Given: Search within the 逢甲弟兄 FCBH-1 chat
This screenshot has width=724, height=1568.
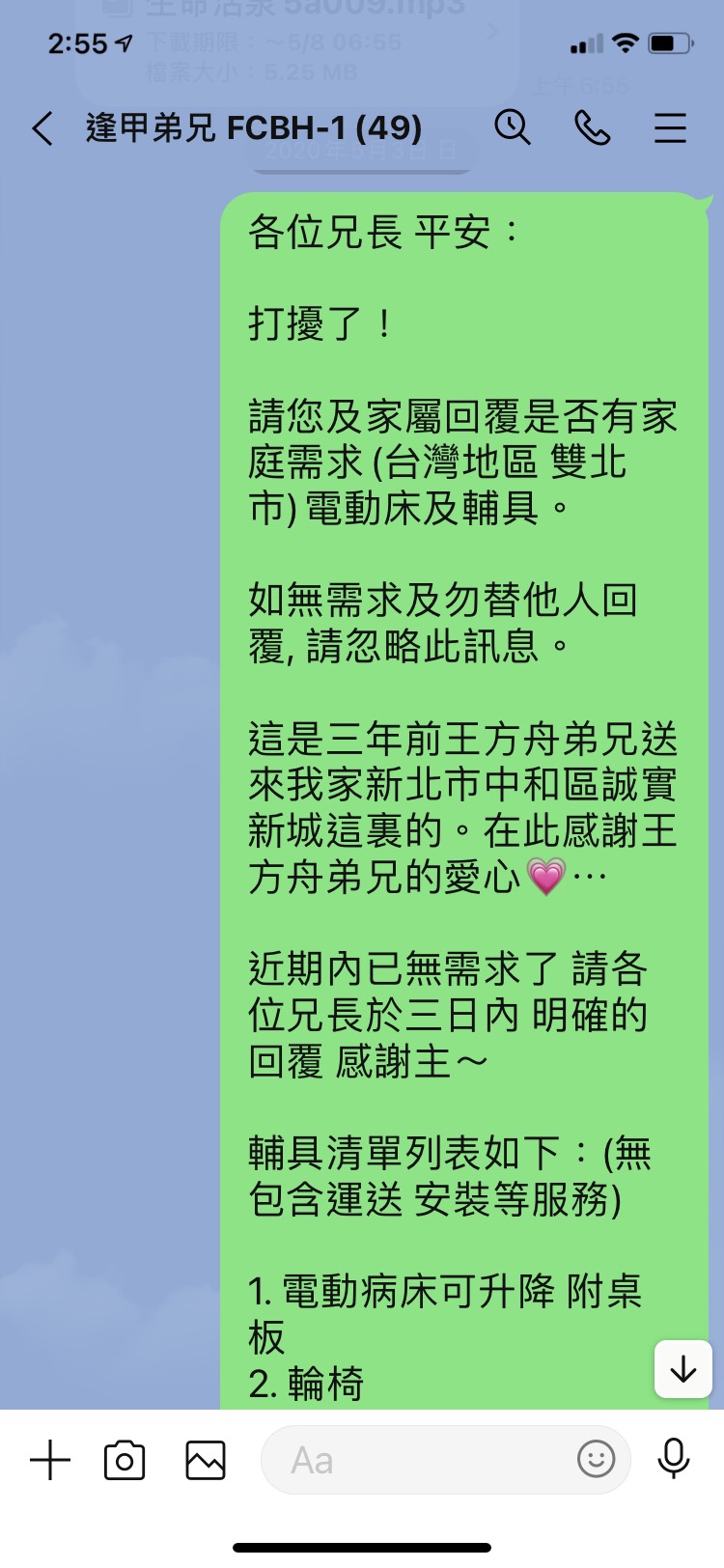Looking at the screenshot, I should click(x=513, y=126).
